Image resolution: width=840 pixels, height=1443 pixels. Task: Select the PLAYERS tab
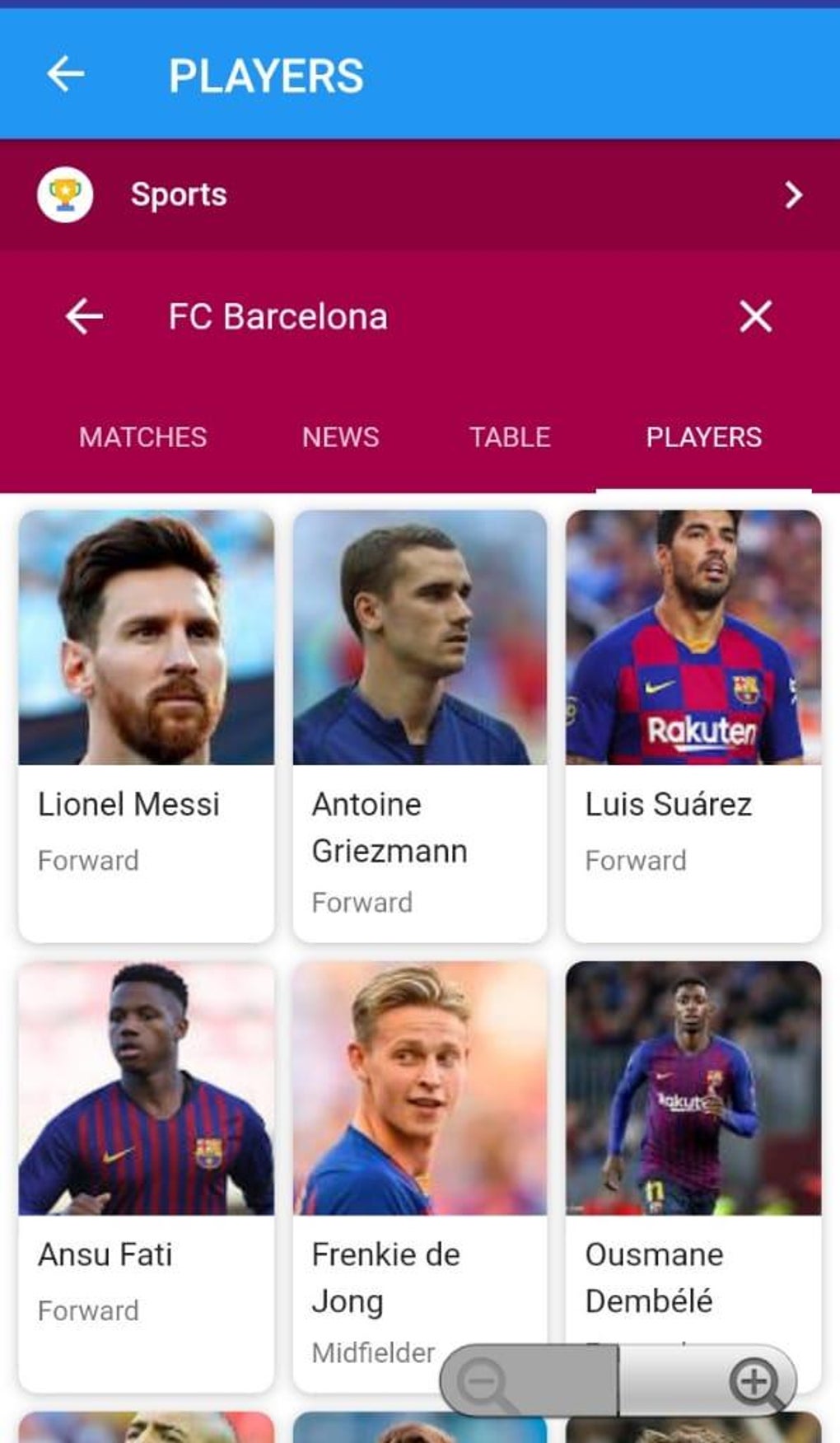pos(704,437)
